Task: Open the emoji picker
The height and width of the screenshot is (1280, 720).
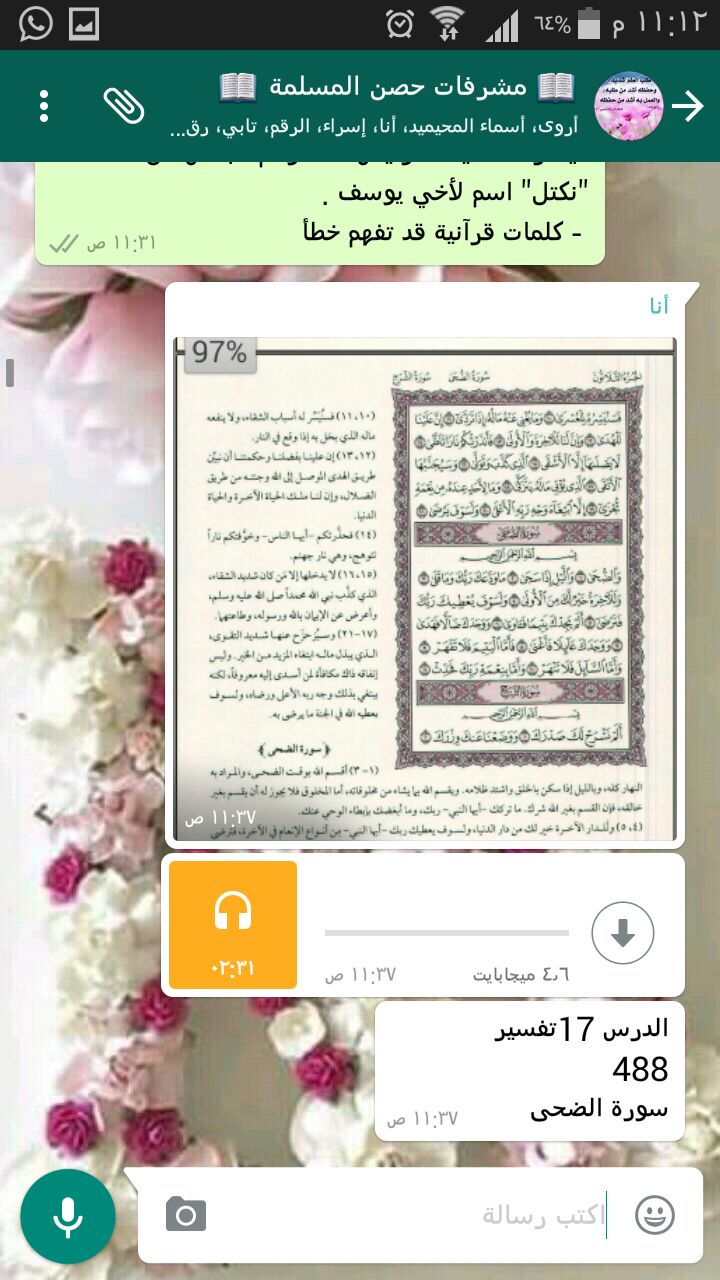Action: [x=655, y=1215]
